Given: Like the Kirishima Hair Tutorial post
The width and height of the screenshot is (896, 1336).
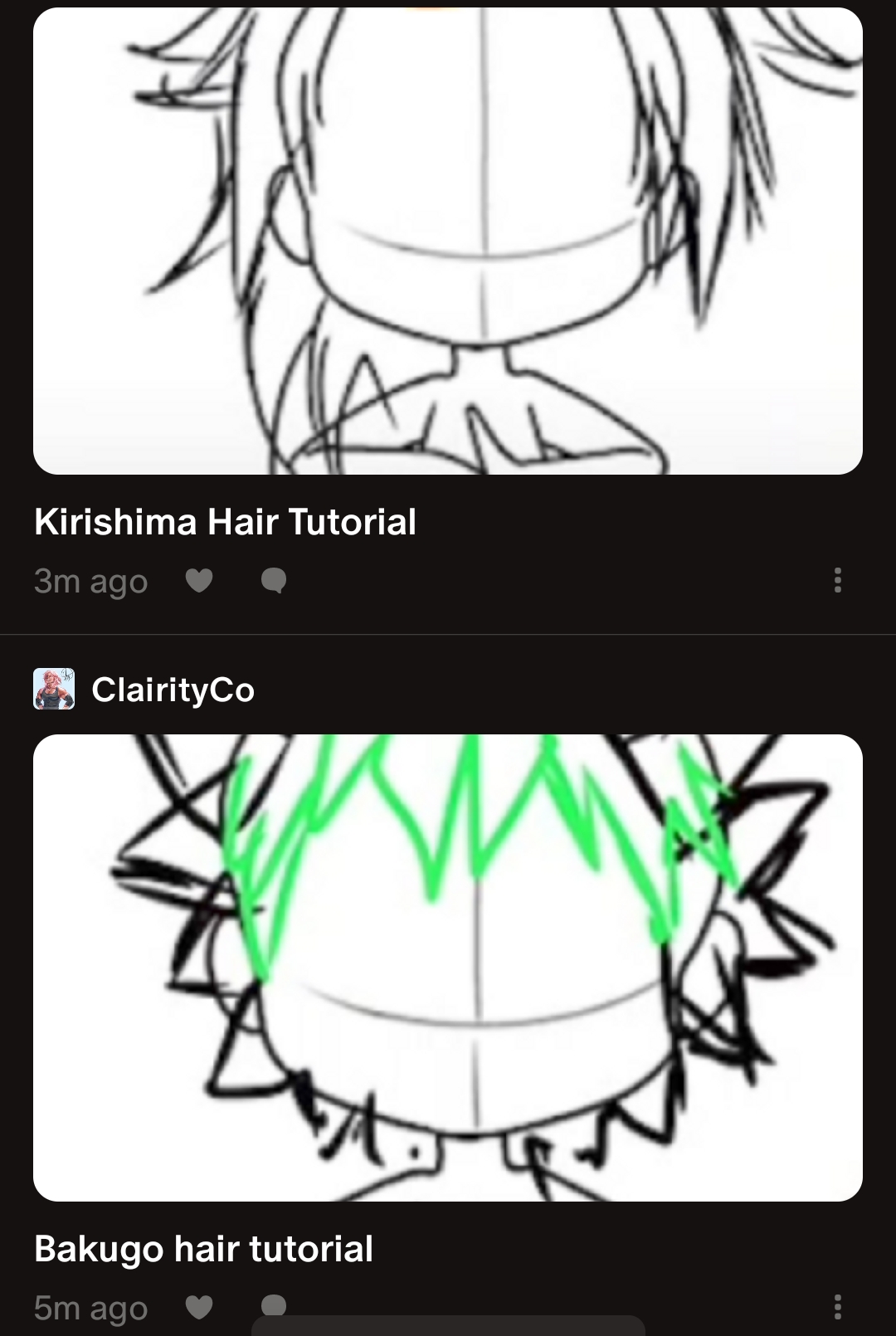Looking at the screenshot, I should [x=199, y=581].
